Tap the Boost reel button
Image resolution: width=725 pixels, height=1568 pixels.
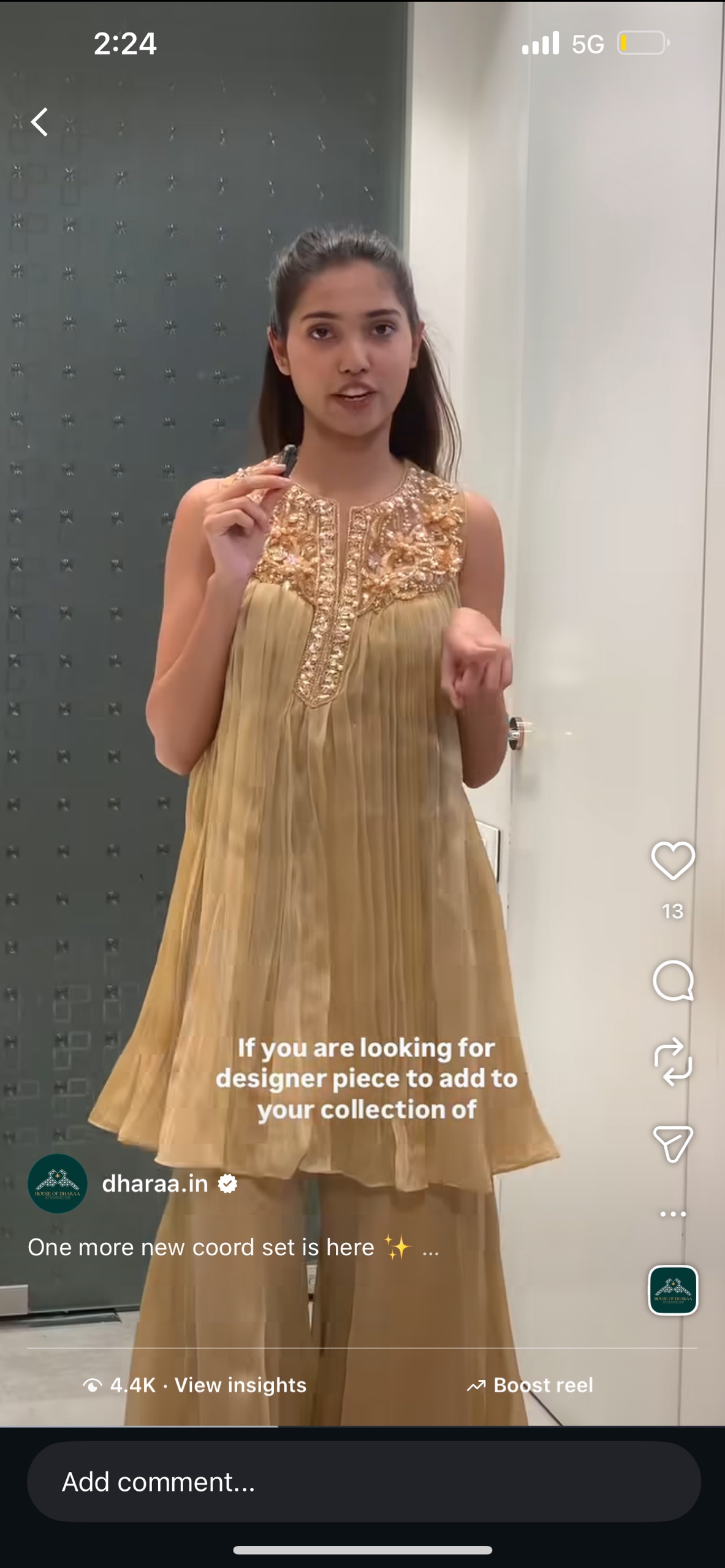coord(530,1385)
